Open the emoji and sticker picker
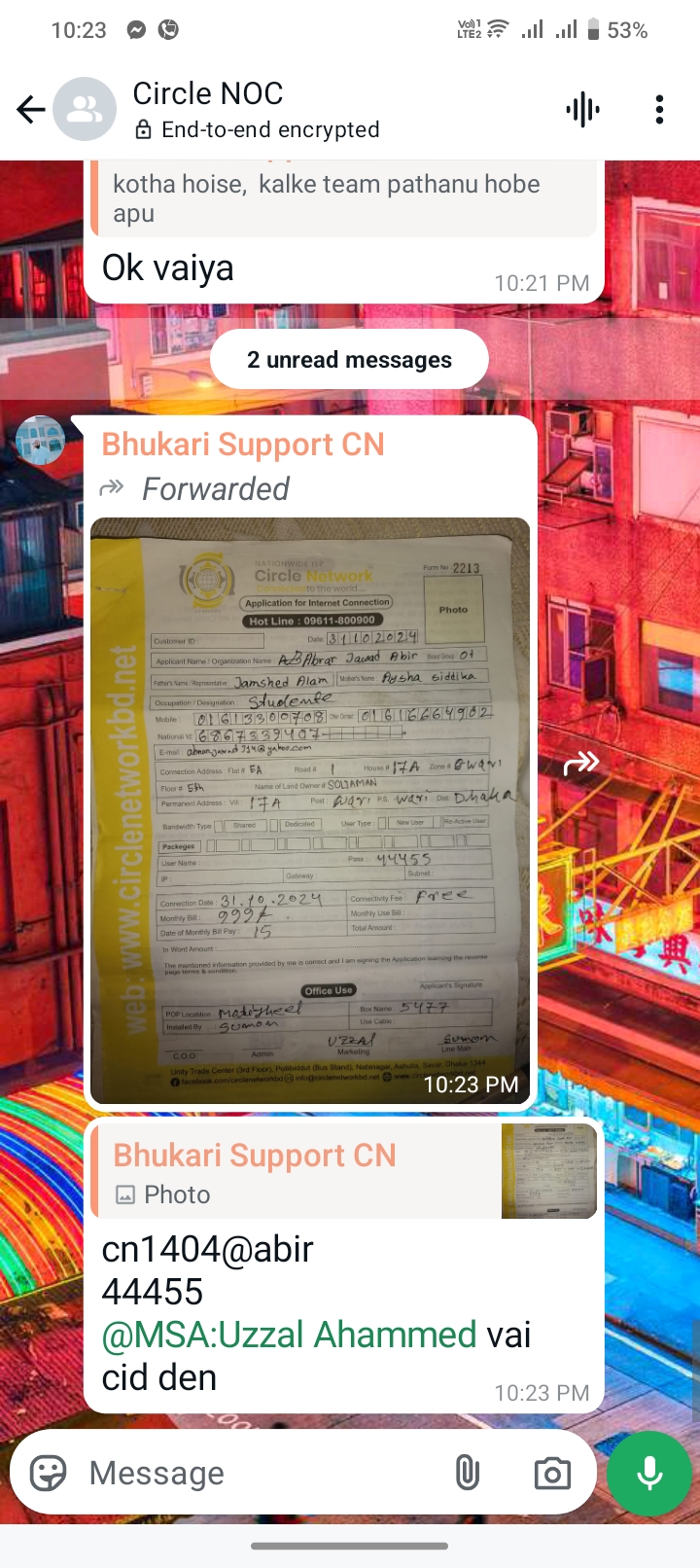 coord(49,1474)
